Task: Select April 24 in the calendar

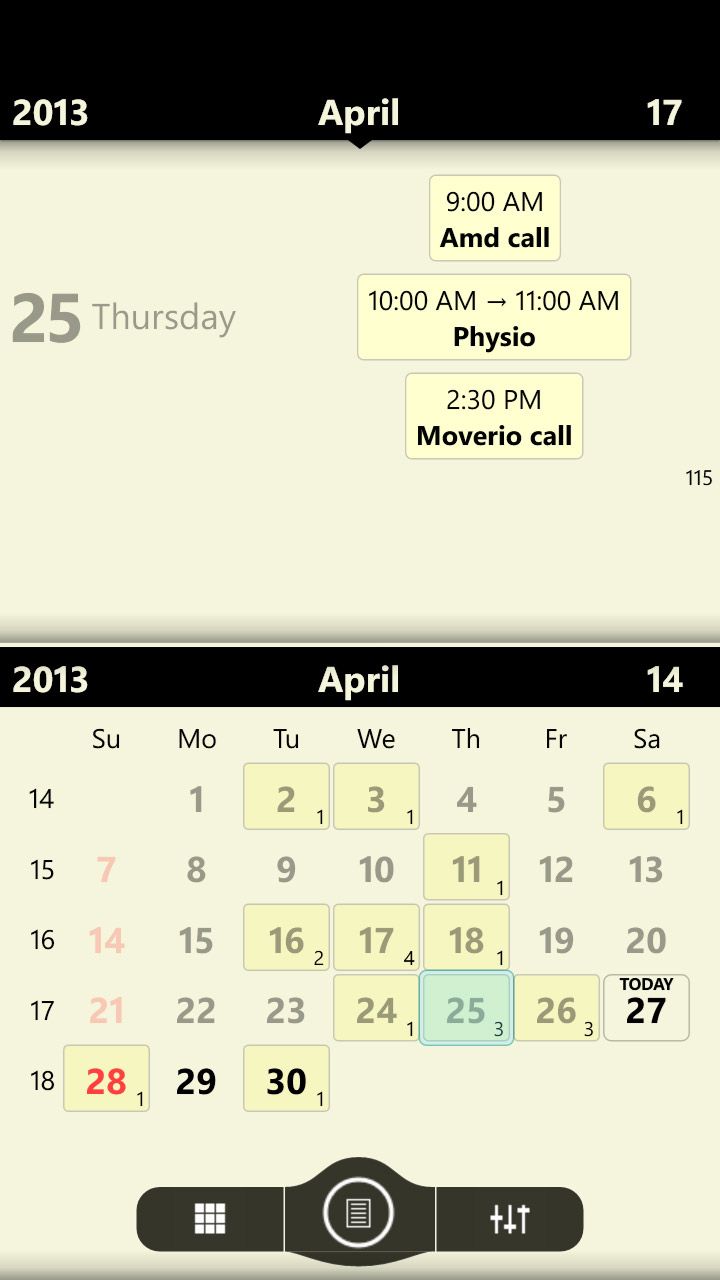Action: 376,1007
